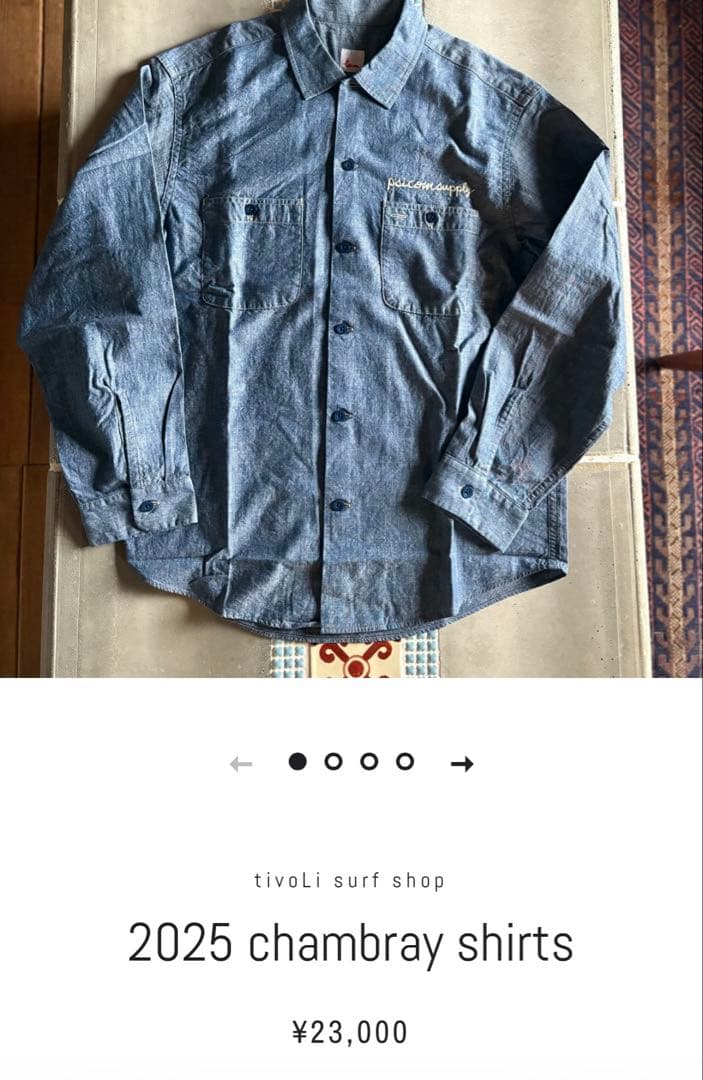
Task: Go to the next product image arrow
Action: 461,764
